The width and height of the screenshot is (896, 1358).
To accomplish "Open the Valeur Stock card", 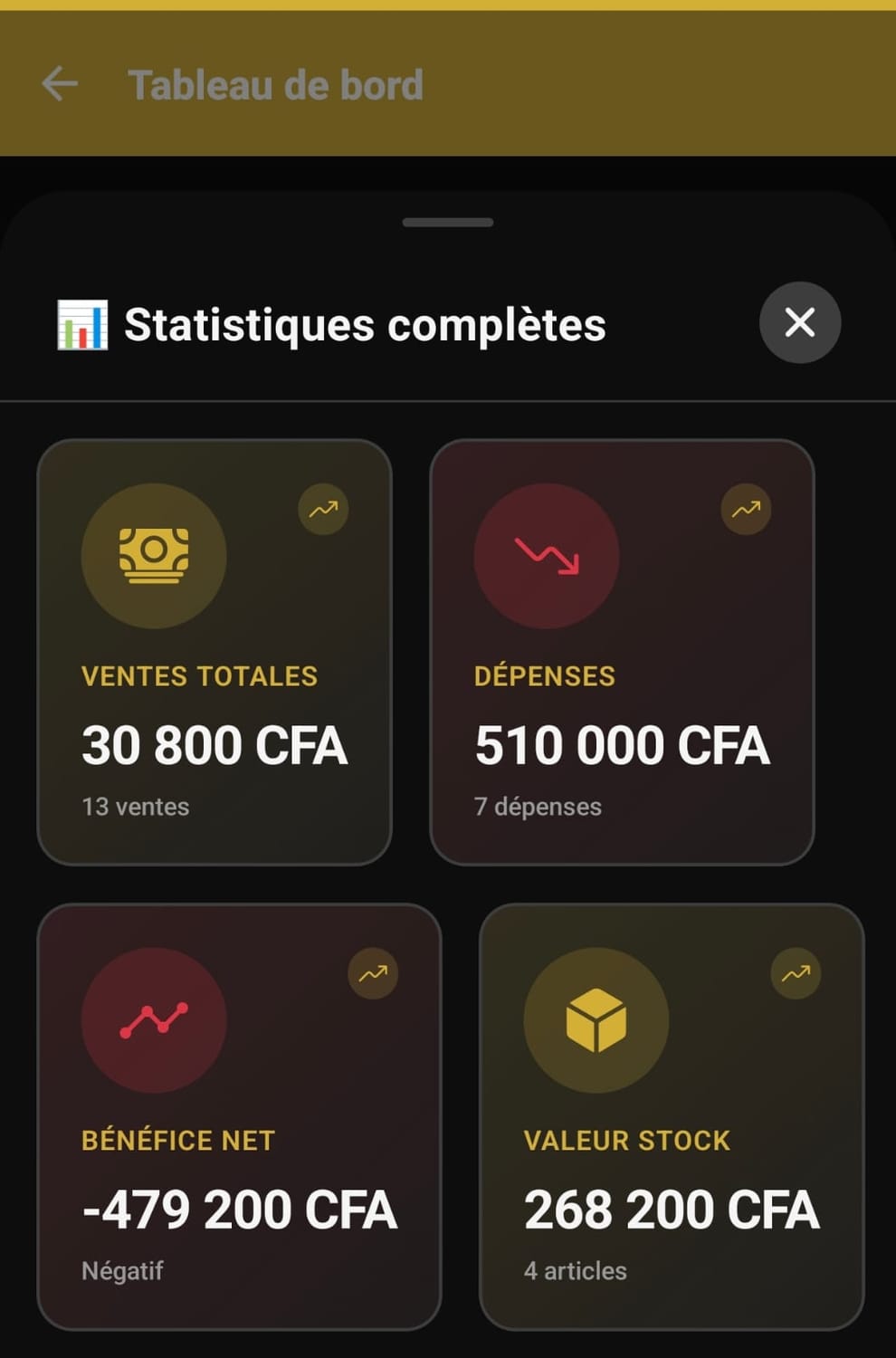I will 671,1115.
